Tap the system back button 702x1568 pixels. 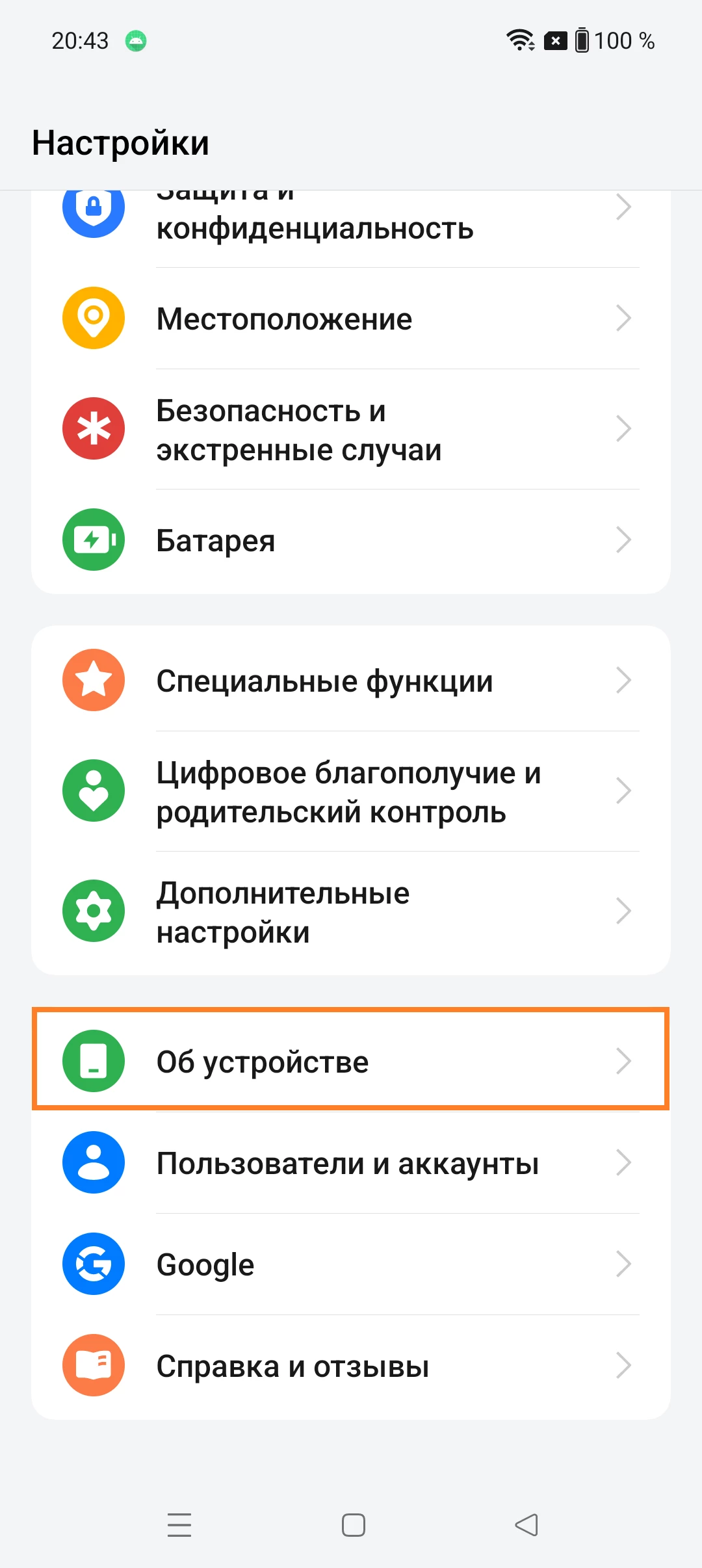(x=526, y=1524)
